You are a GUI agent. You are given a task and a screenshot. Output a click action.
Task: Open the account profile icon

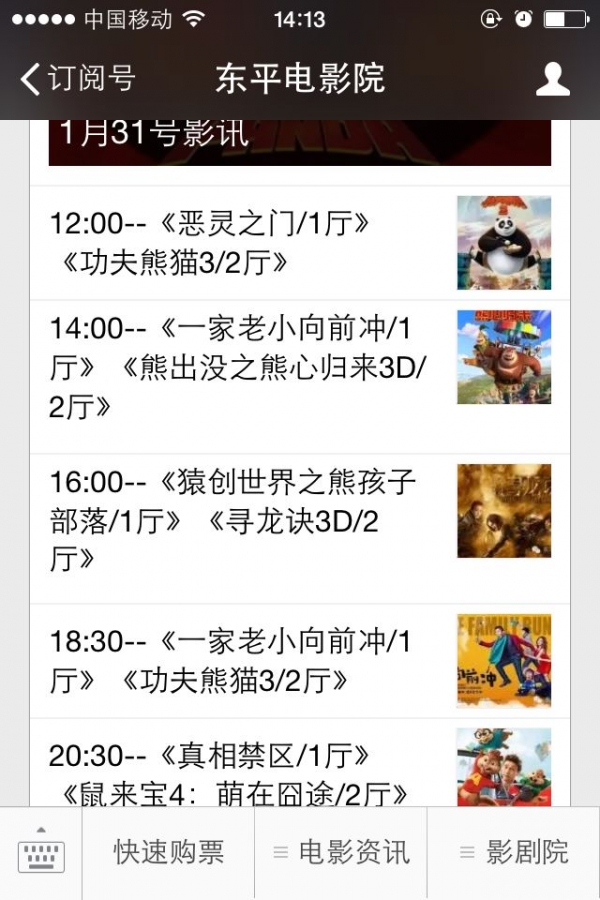[x=553, y=79]
